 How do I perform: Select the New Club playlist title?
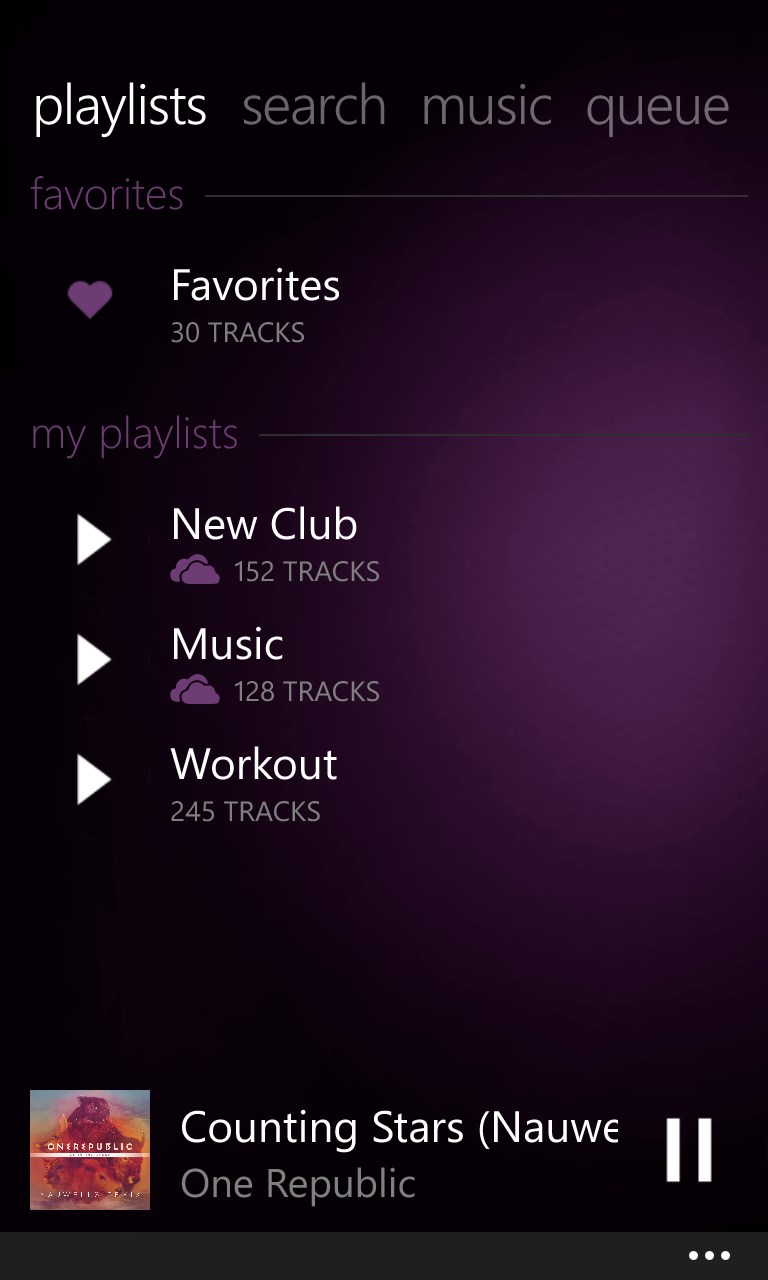tap(264, 525)
